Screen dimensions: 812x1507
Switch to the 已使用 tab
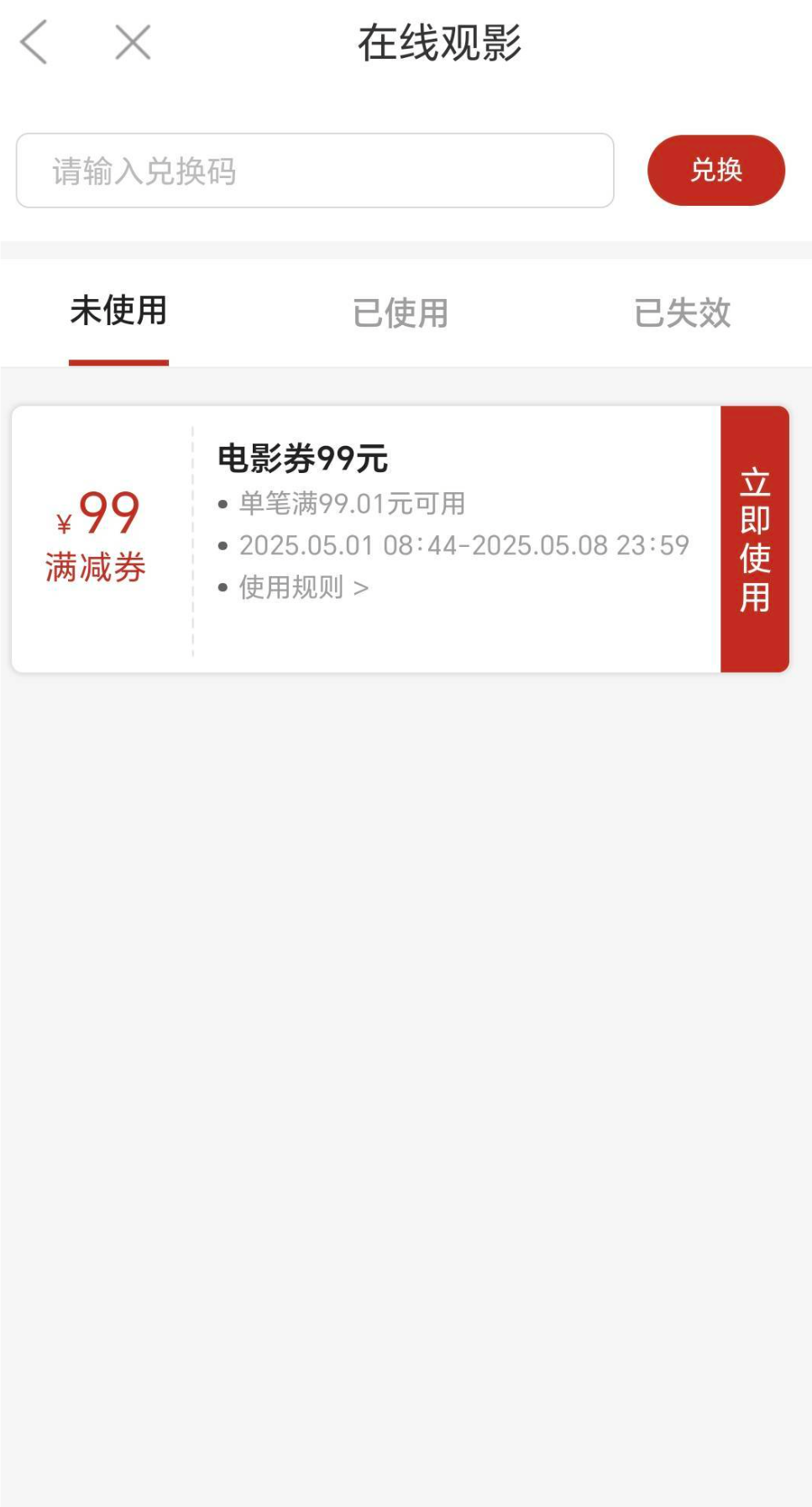[401, 313]
